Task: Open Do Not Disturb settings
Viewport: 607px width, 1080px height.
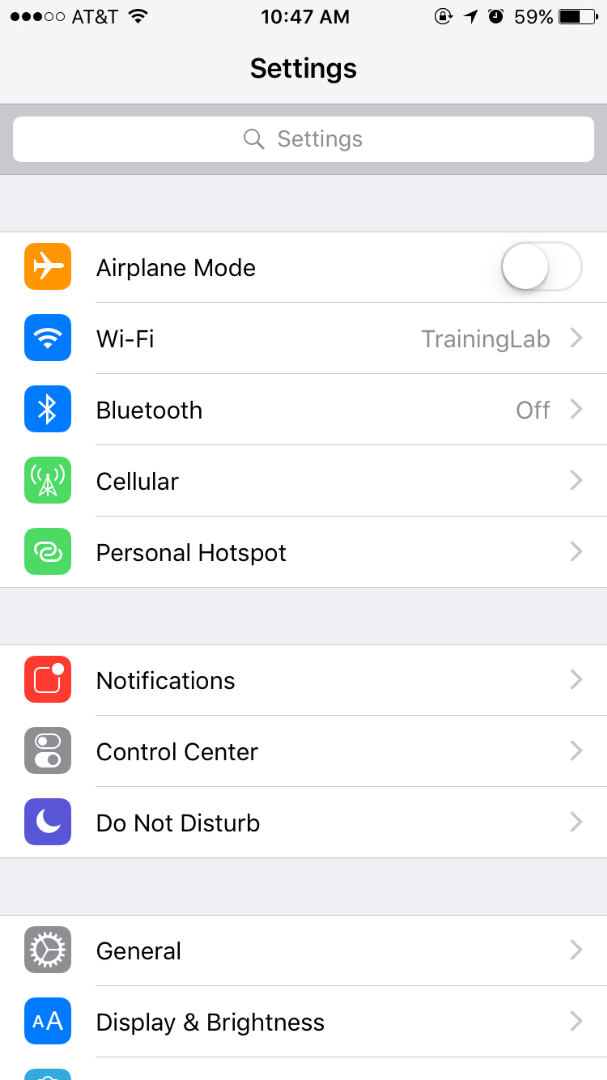Action: point(303,822)
